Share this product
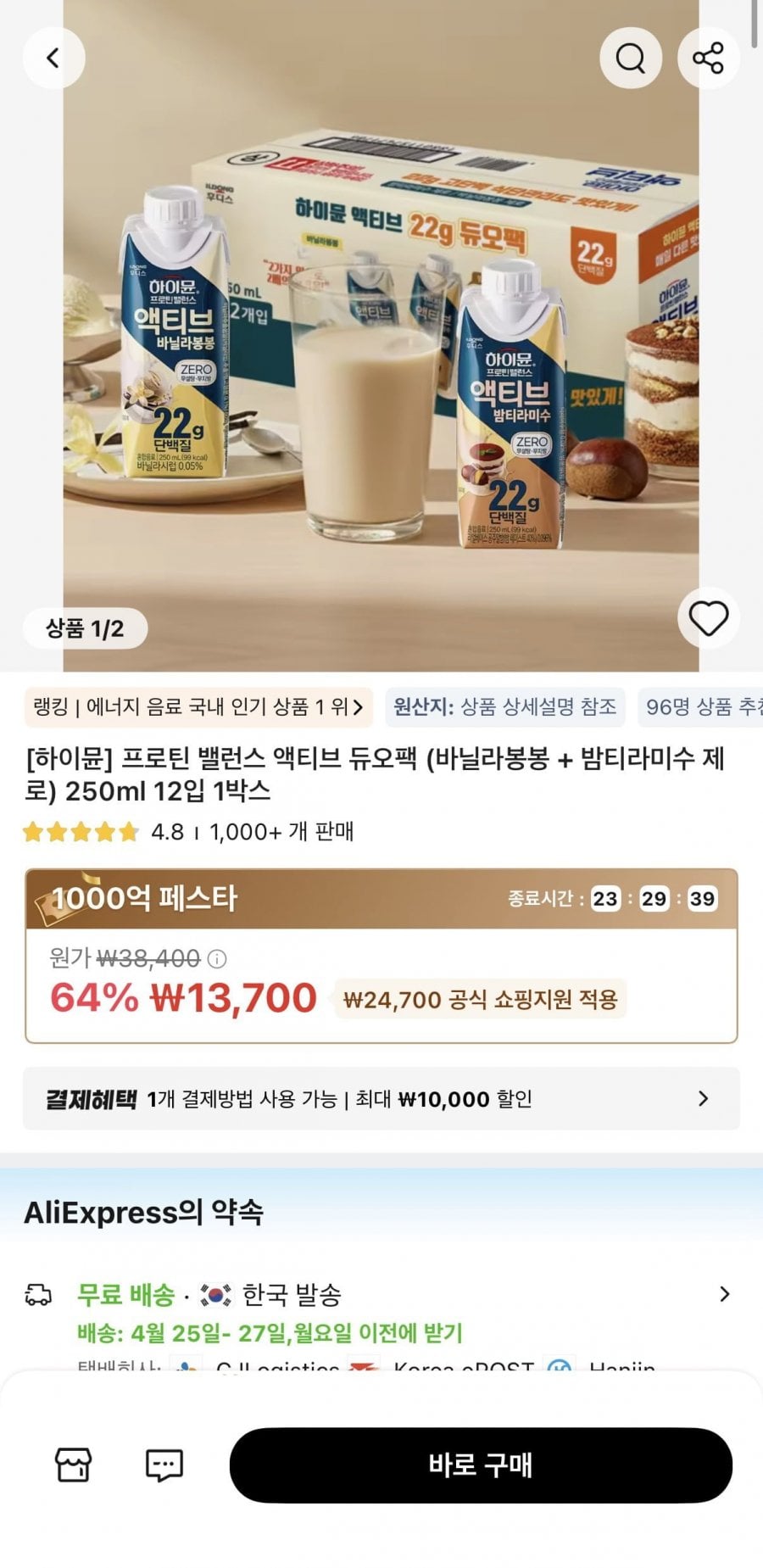 (x=708, y=58)
